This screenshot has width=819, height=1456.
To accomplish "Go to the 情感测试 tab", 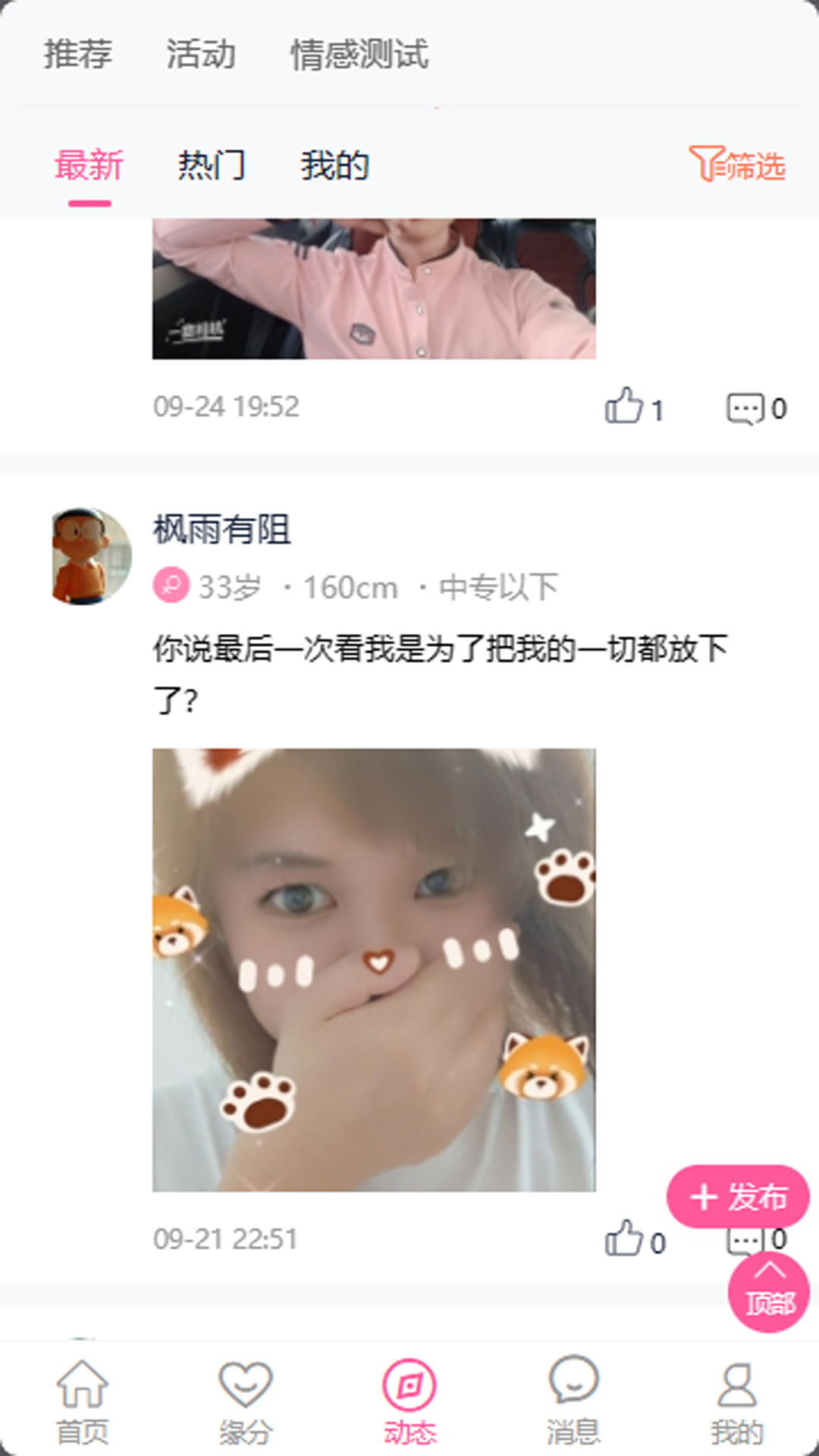I will point(359,55).
